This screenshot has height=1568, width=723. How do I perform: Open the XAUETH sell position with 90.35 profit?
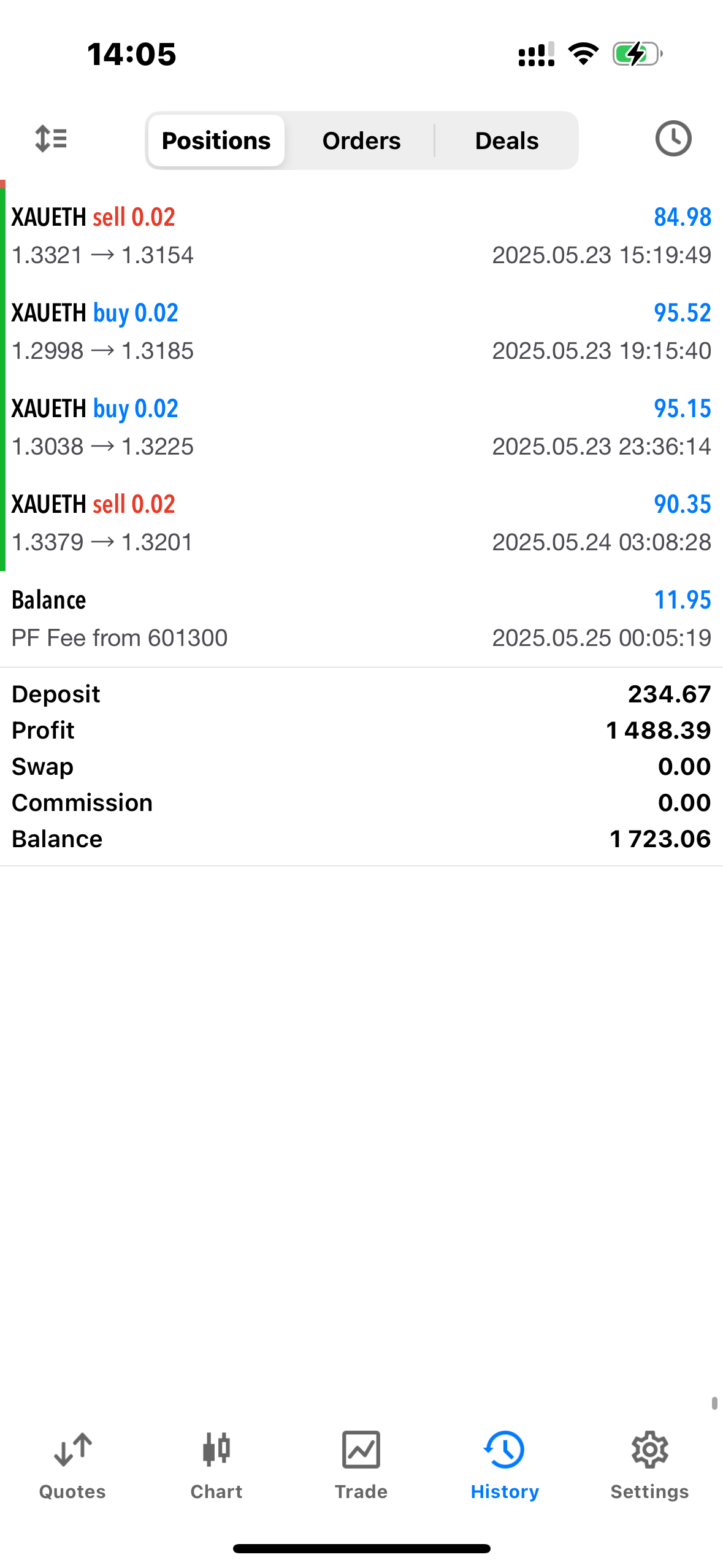tap(361, 523)
